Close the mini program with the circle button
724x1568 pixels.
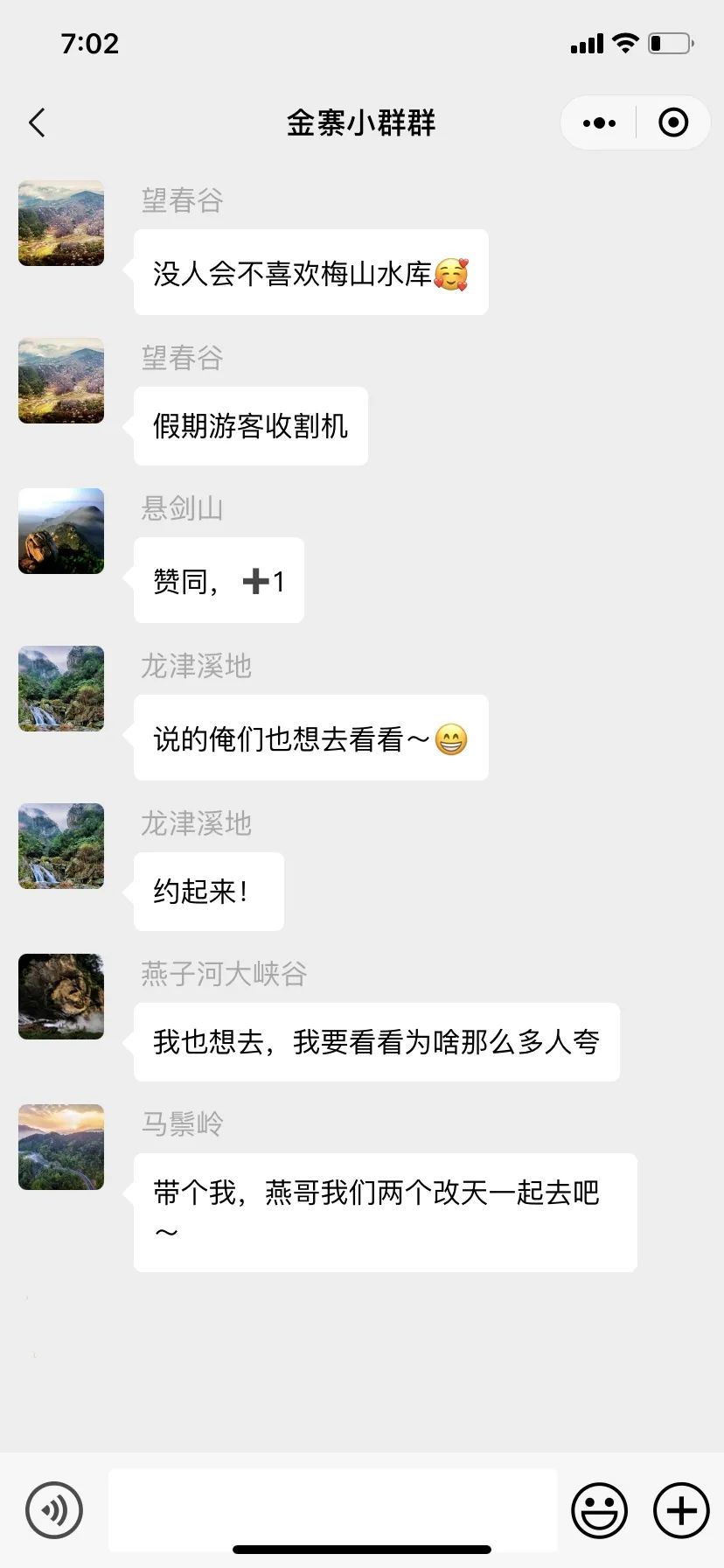[x=672, y=123]
